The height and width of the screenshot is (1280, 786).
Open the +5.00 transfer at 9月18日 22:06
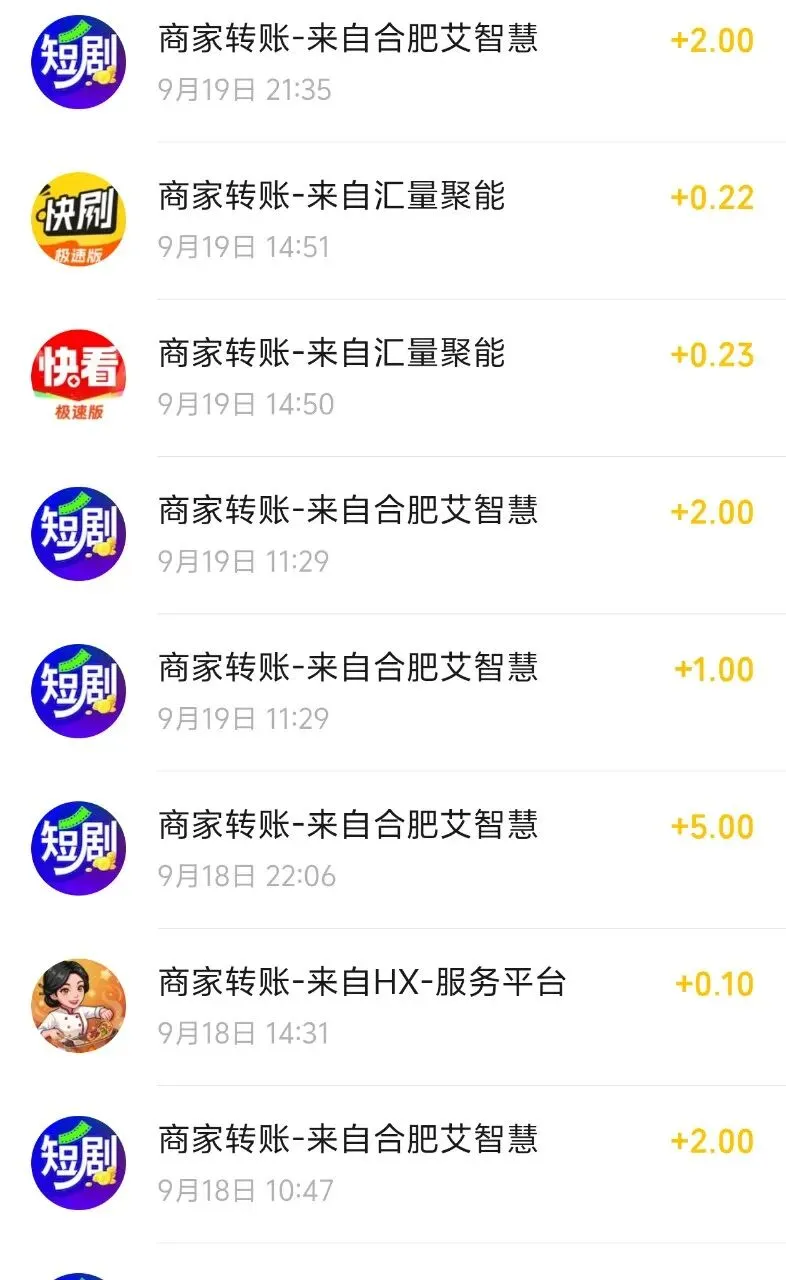pos(393,849)
